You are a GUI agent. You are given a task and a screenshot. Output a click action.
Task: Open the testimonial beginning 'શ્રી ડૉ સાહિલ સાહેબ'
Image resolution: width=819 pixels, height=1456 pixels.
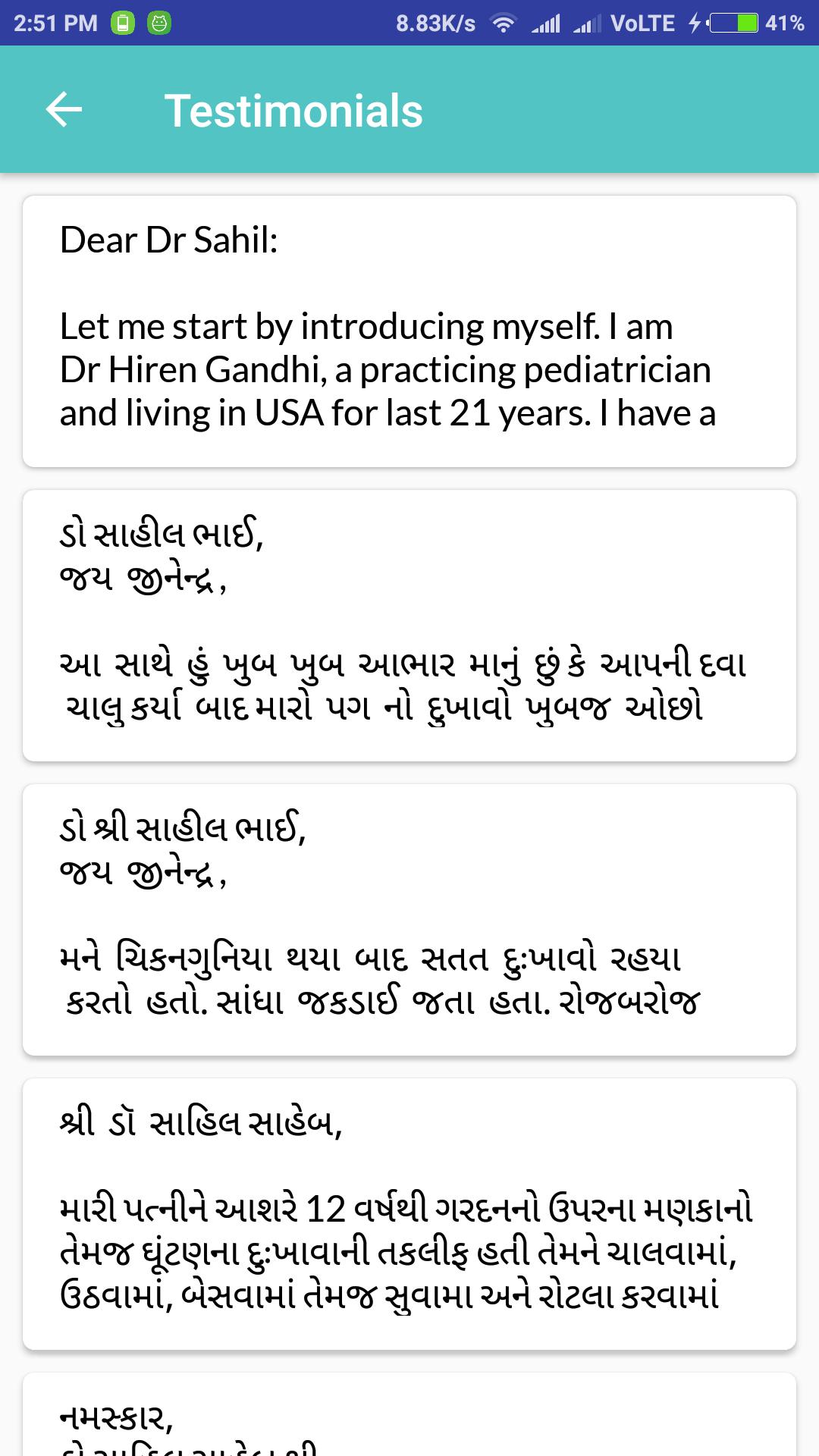click(409, 1214)
